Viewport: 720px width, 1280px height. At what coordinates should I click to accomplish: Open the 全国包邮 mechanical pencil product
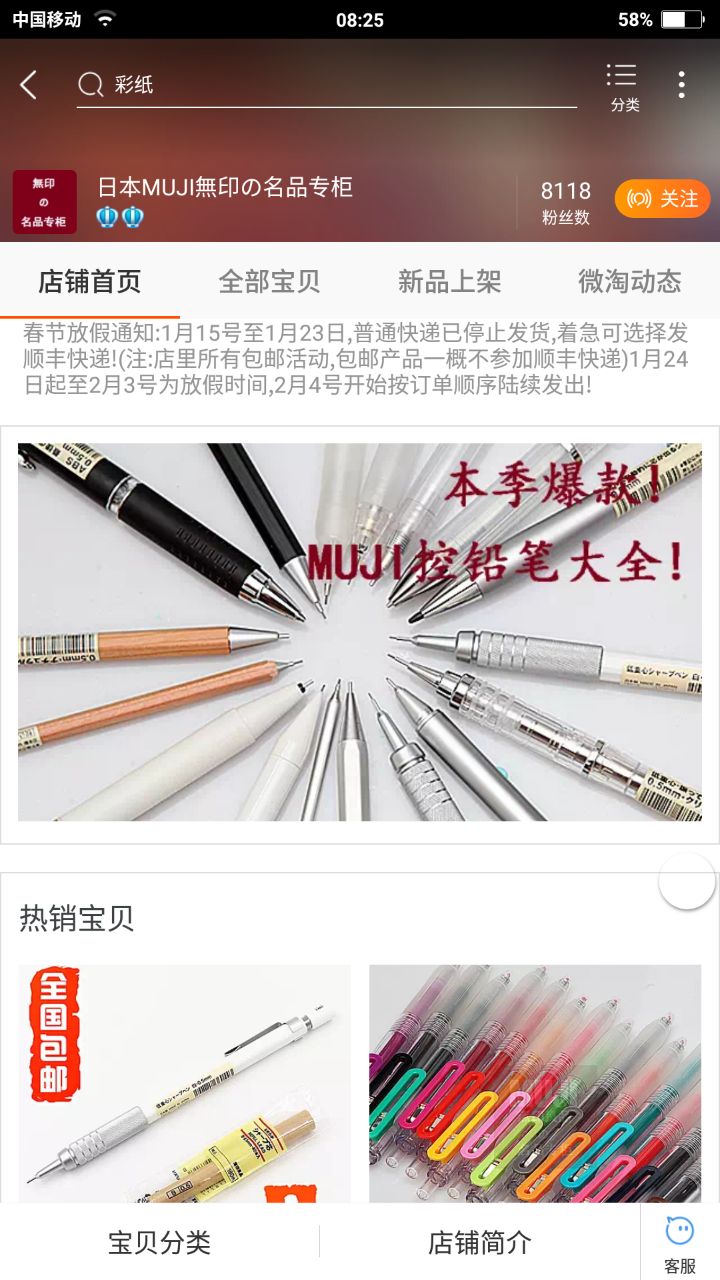click(x=185, y=1083)
